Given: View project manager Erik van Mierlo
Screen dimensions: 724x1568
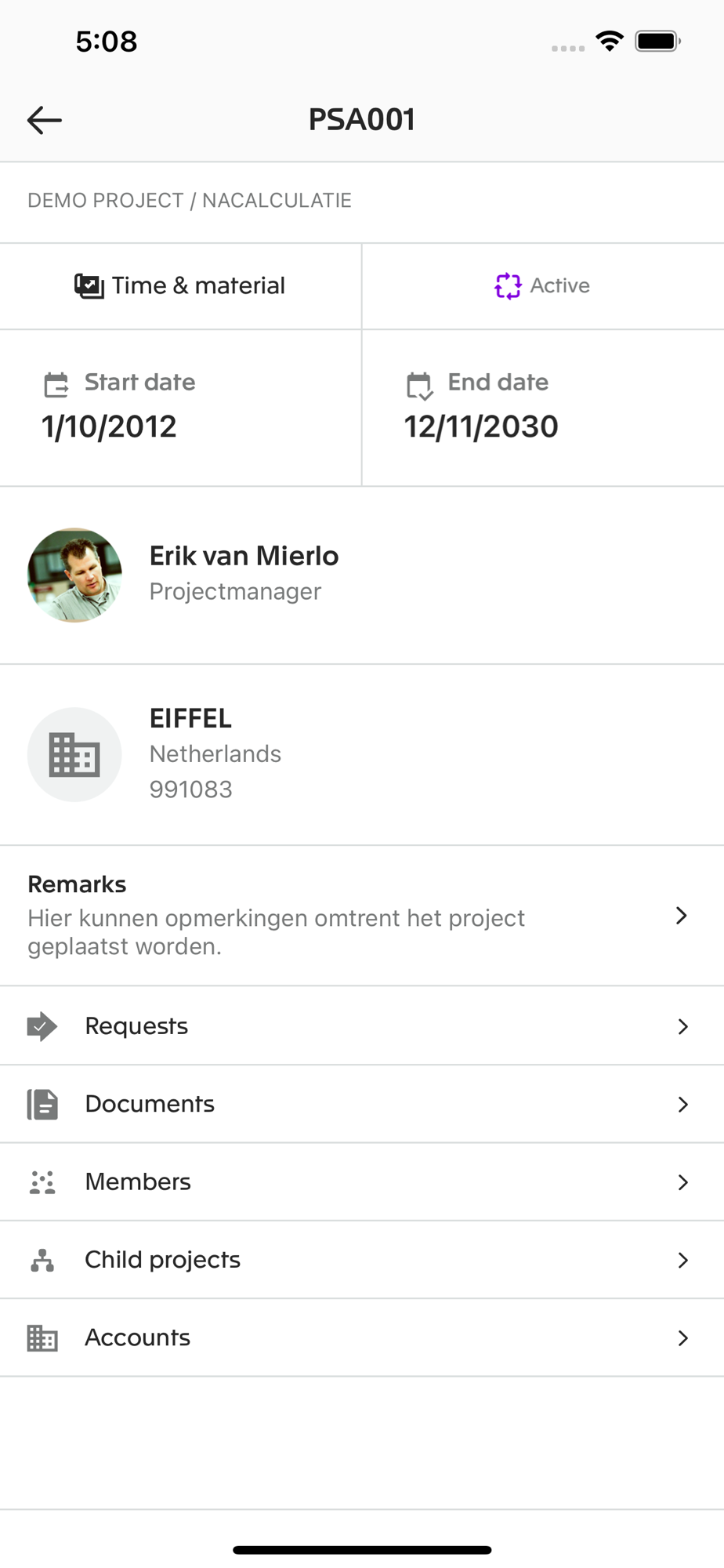Looking at the screenshot, I should click(362, 575).
